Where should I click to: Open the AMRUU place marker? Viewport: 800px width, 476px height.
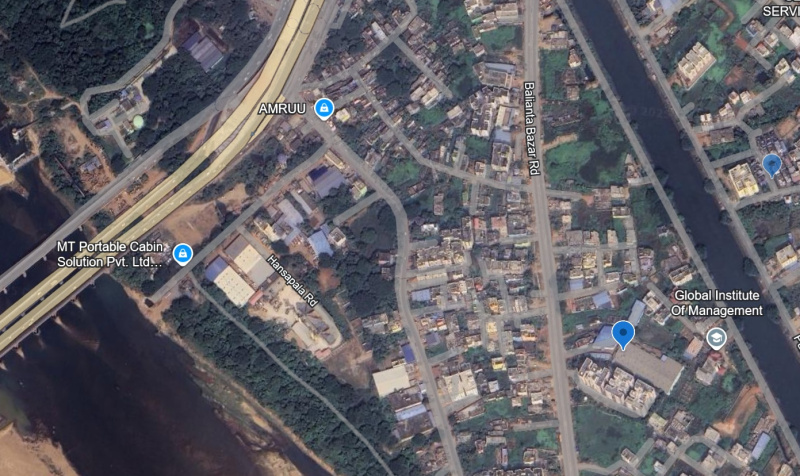click(323, 108)
